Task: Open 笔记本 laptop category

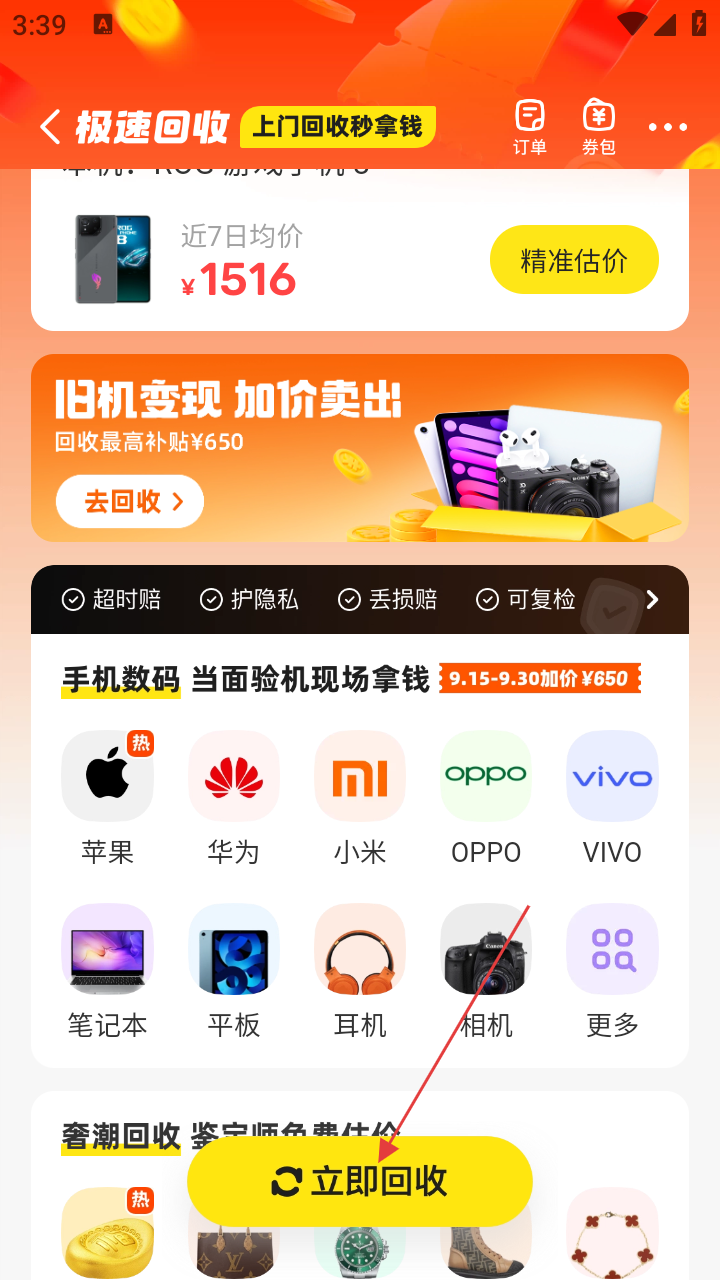Action: (x=108, y=970)
